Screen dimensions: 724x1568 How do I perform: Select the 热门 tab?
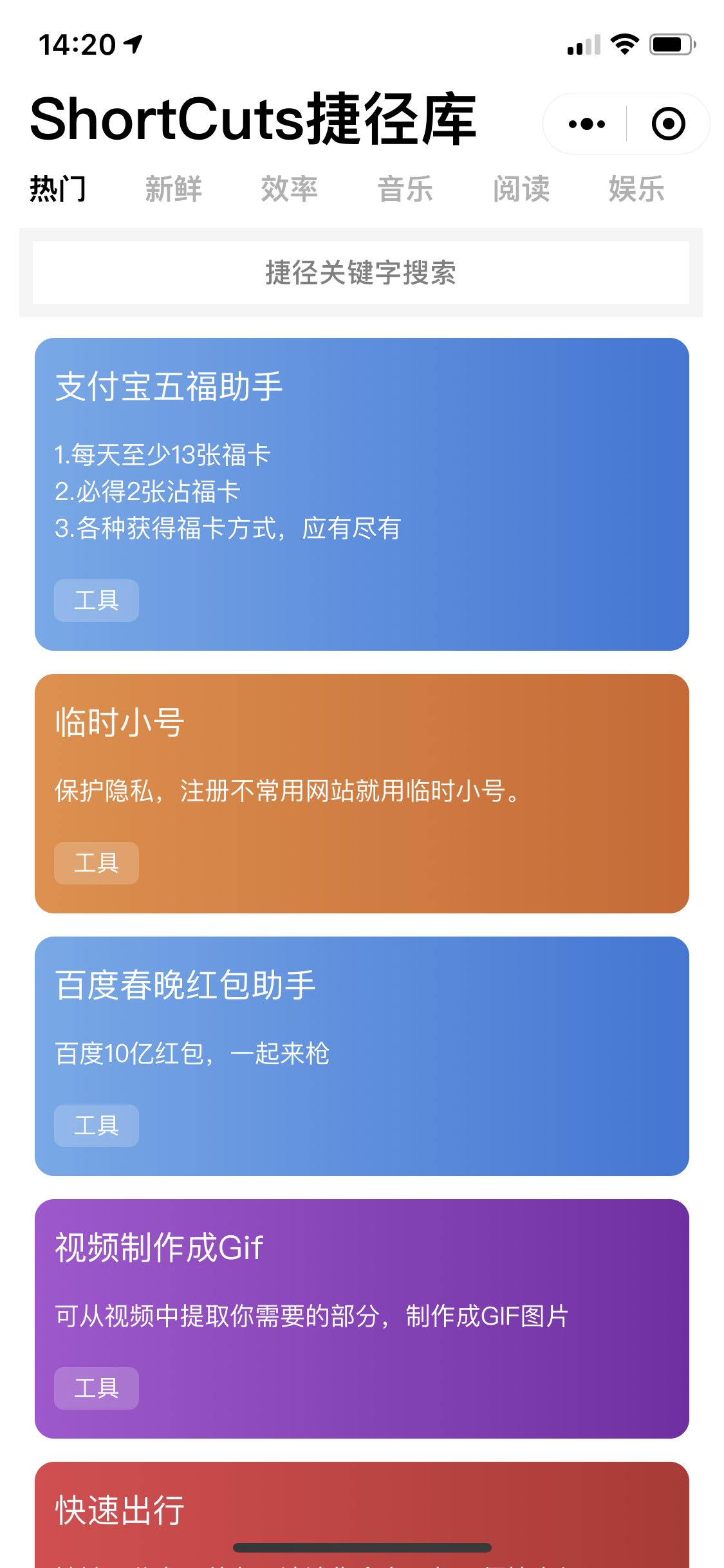click(x=58, y=189)
